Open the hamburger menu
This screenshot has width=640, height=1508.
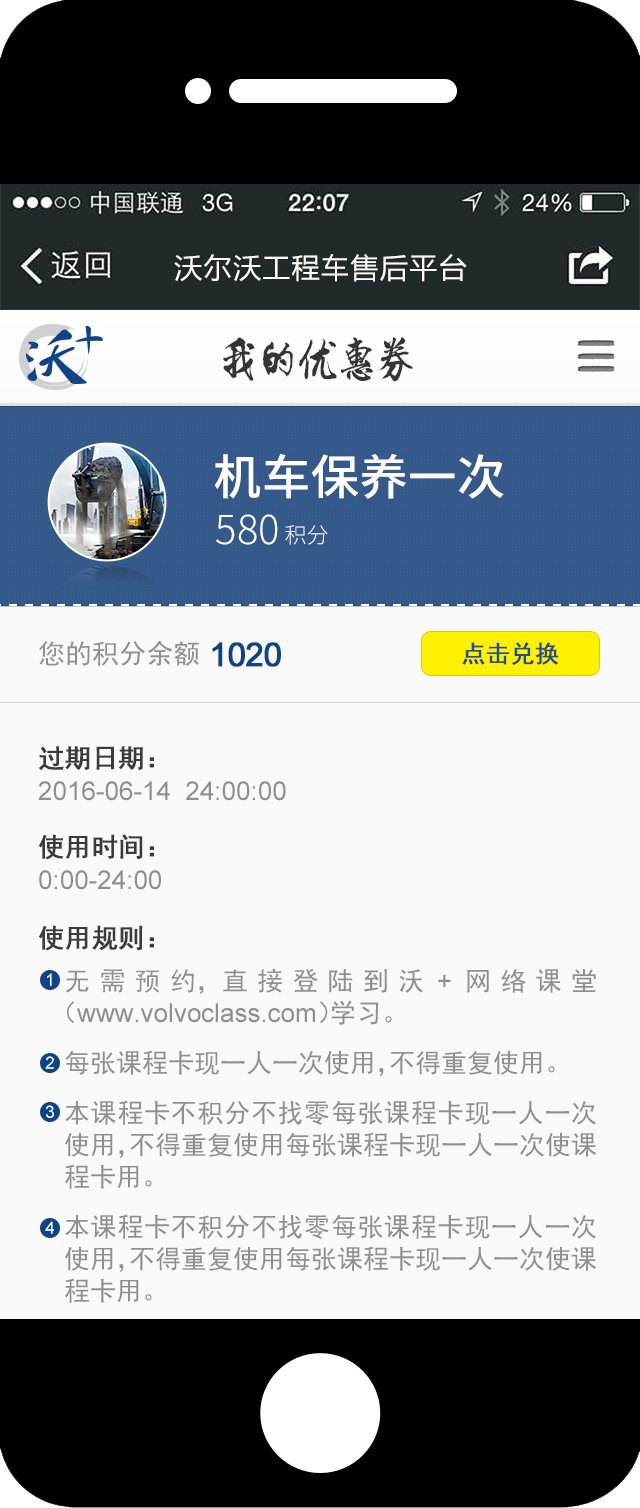596,356
